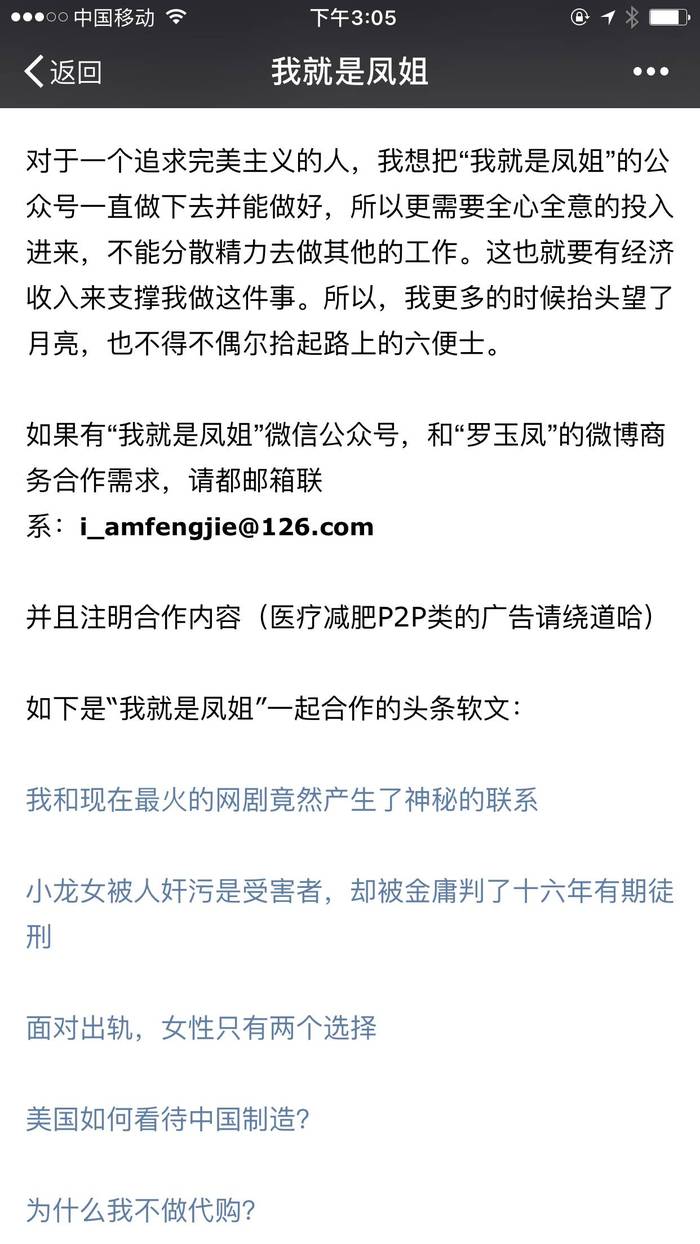Open the three-dot overflow menu
The image size is (700, 1244).
tap(650, 72)
